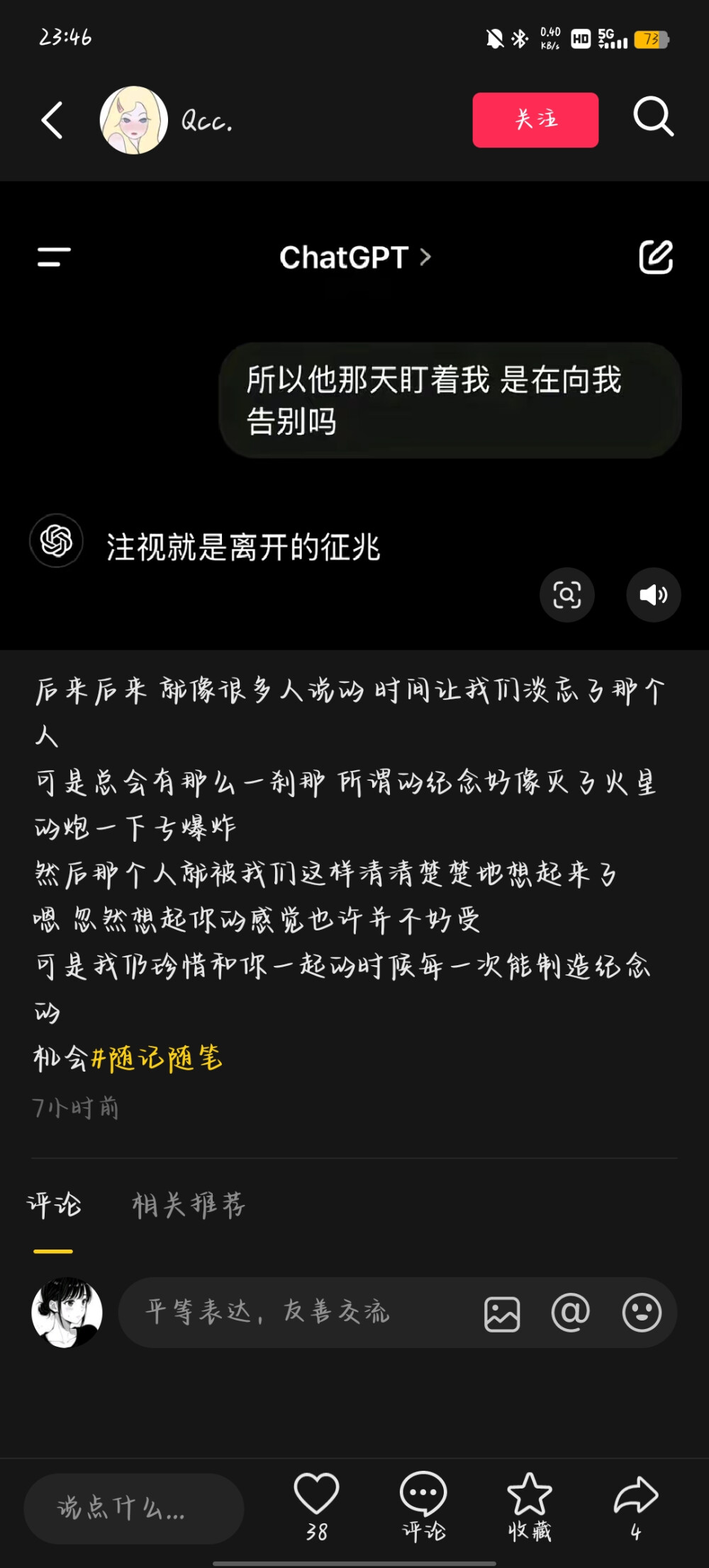Expand ChatGPT conversation details via the chevron
Viewport: 709px width, 1568px height.
click(425, 257)
